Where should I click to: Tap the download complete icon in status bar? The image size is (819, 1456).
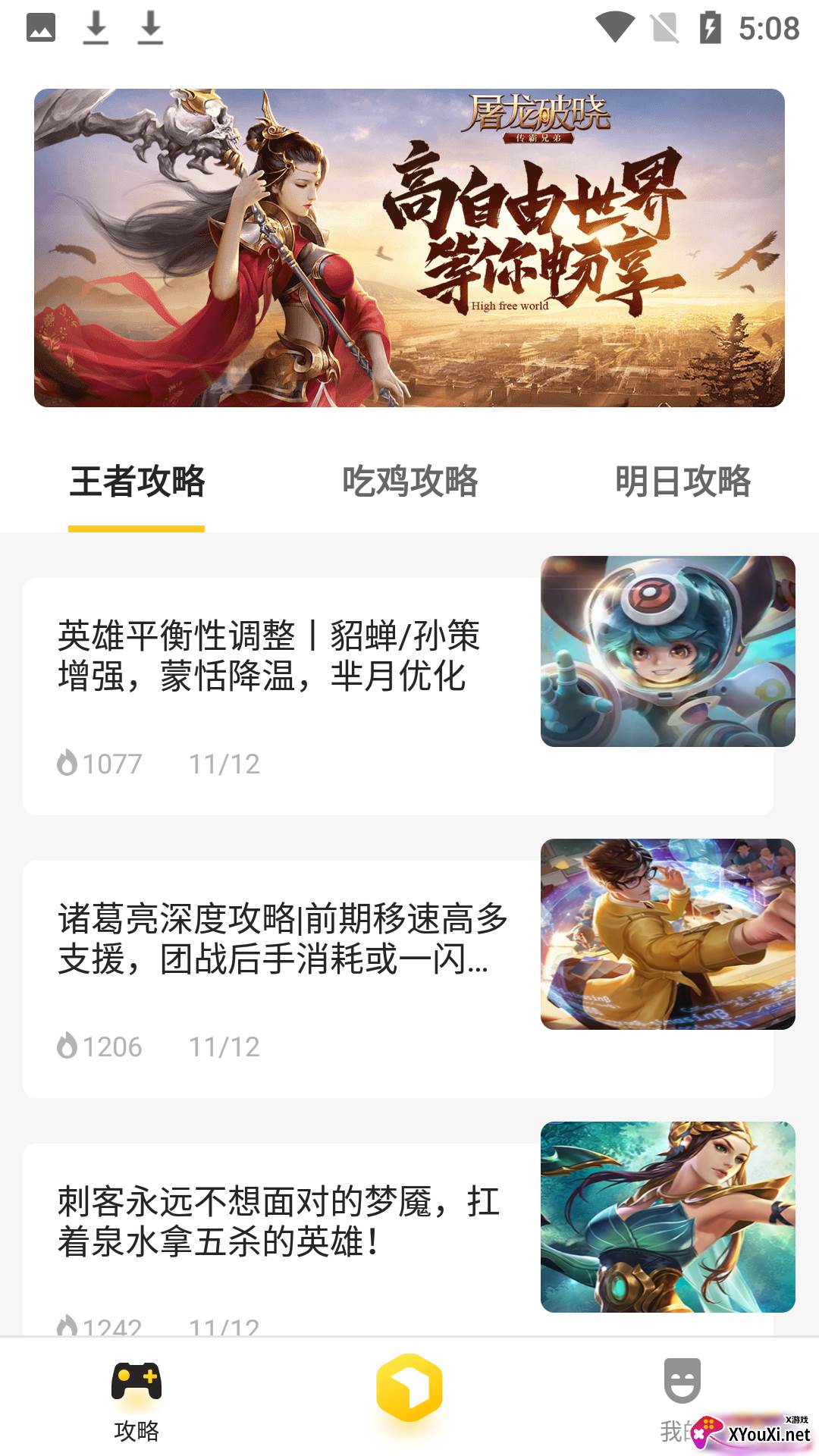point(95,29)
